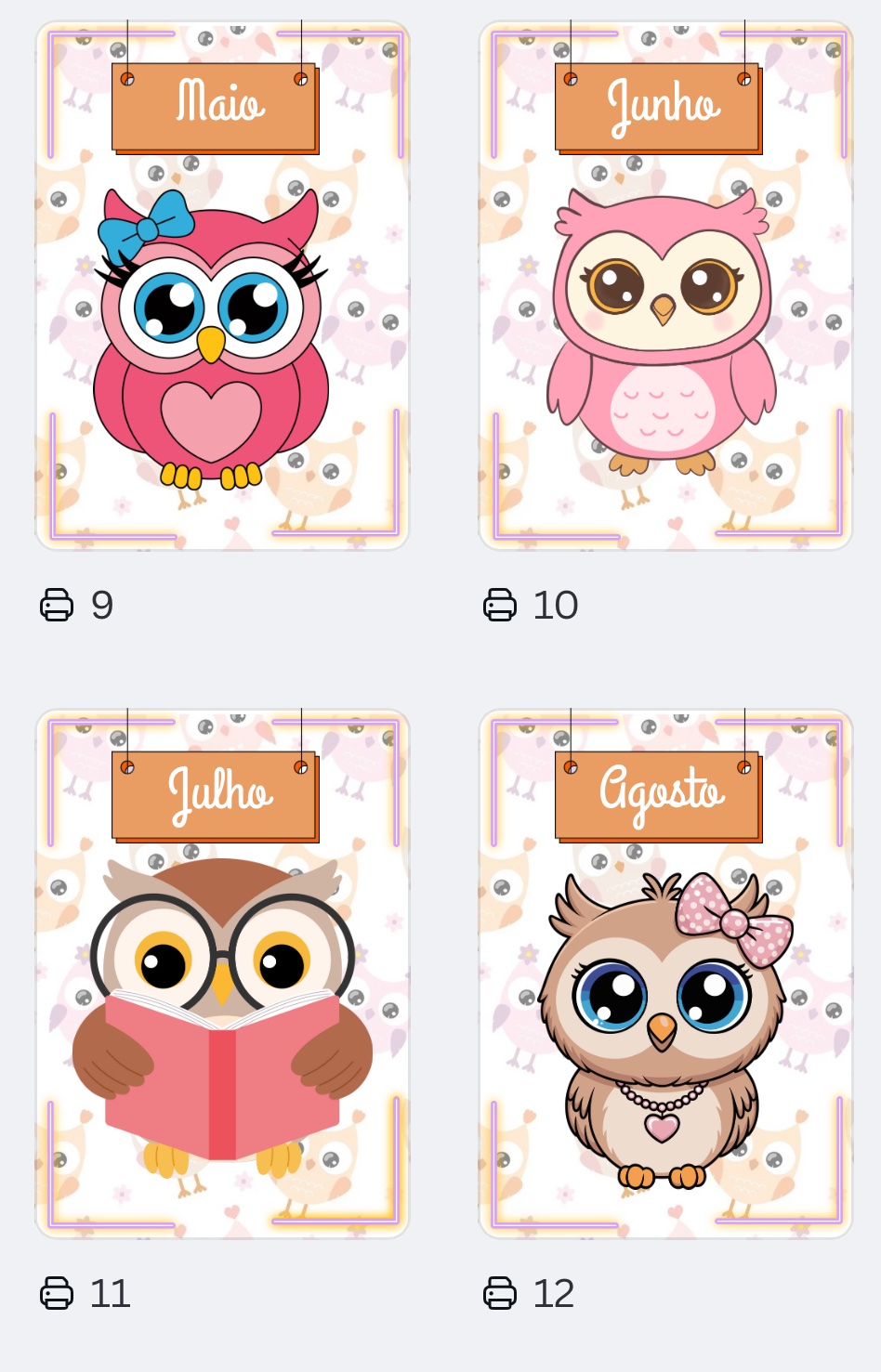The height and width of the screenshot is (1372, 881).
Task: Open the Julho page with reading owl
Action: pyautogui.click(x=222, y=973)
